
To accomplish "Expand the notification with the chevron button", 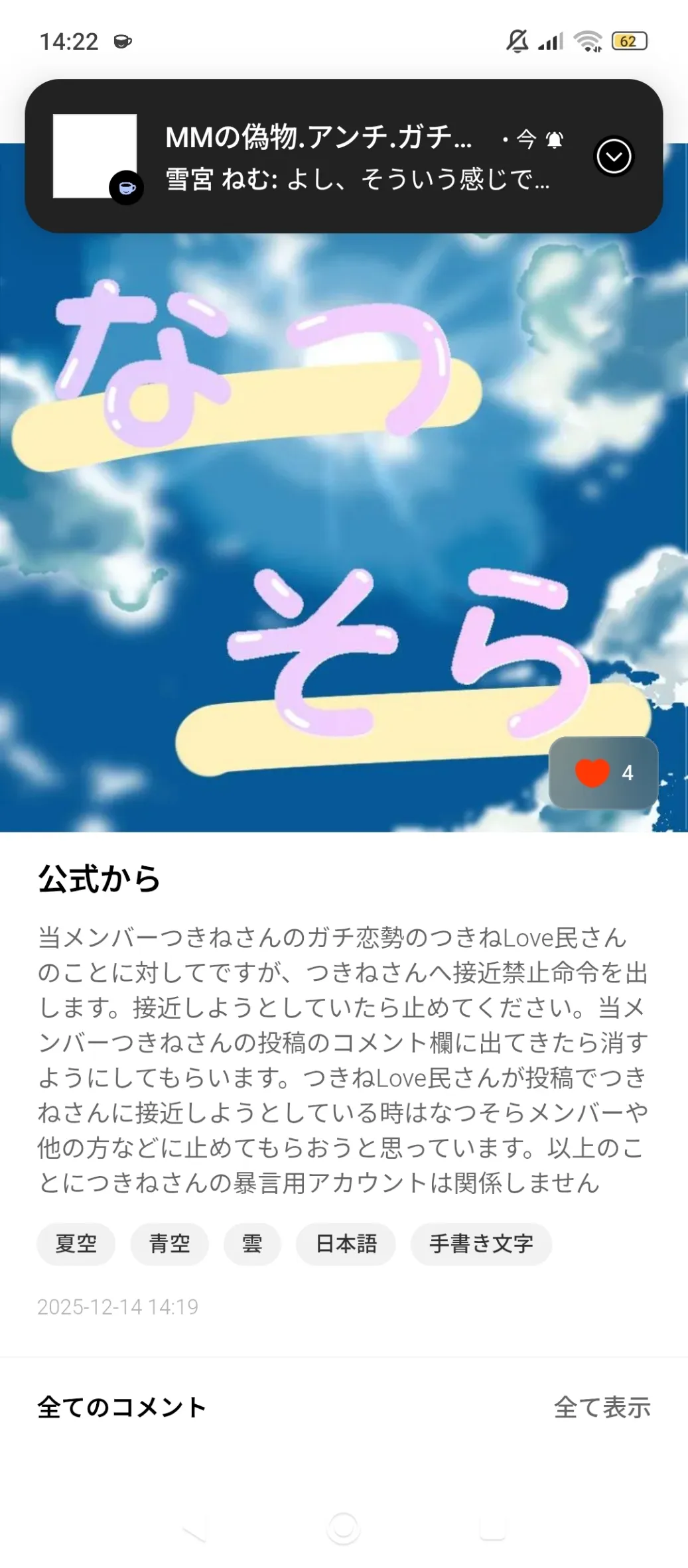I will (614, 157).
